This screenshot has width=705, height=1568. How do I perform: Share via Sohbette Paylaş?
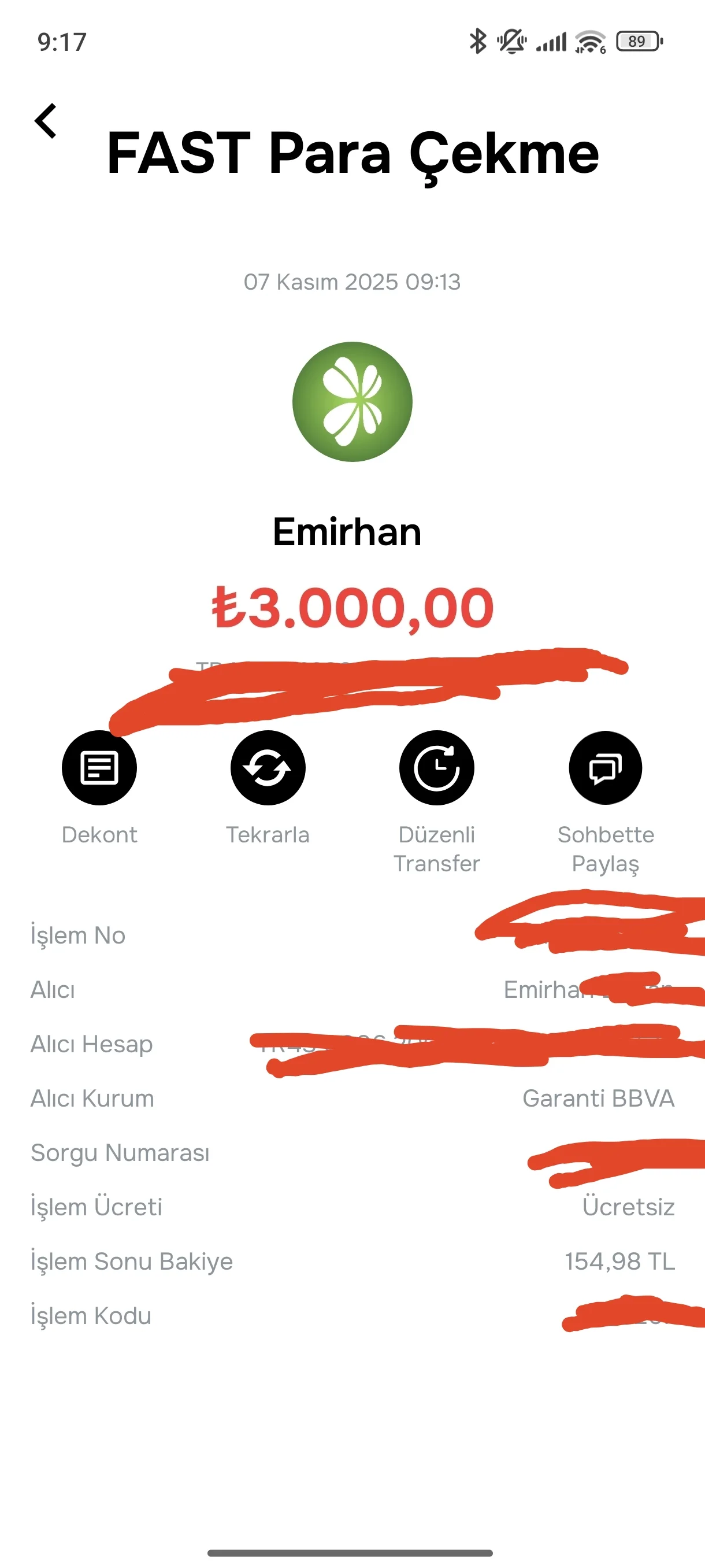click(604, 768)
